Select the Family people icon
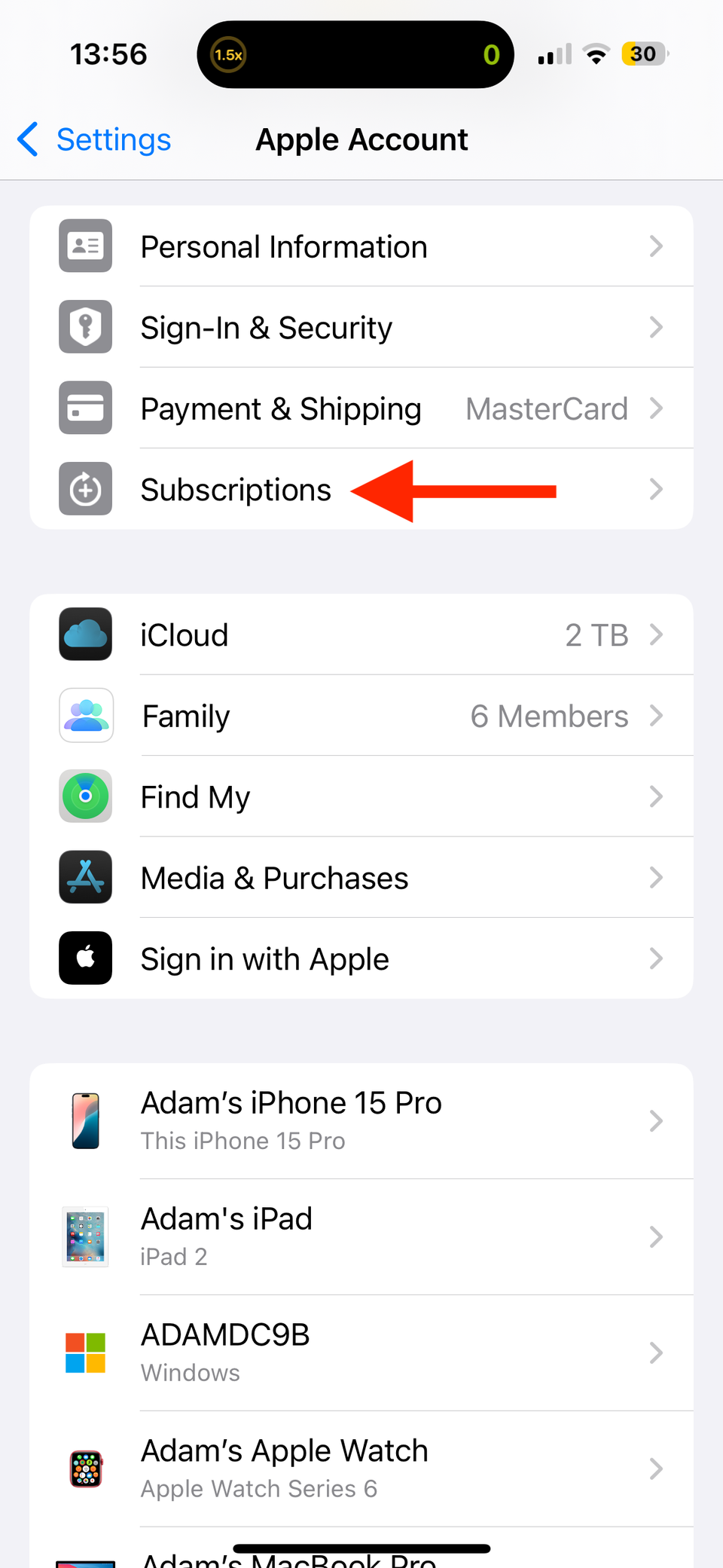The image size is (723, 1568). (x=85, y=715)
